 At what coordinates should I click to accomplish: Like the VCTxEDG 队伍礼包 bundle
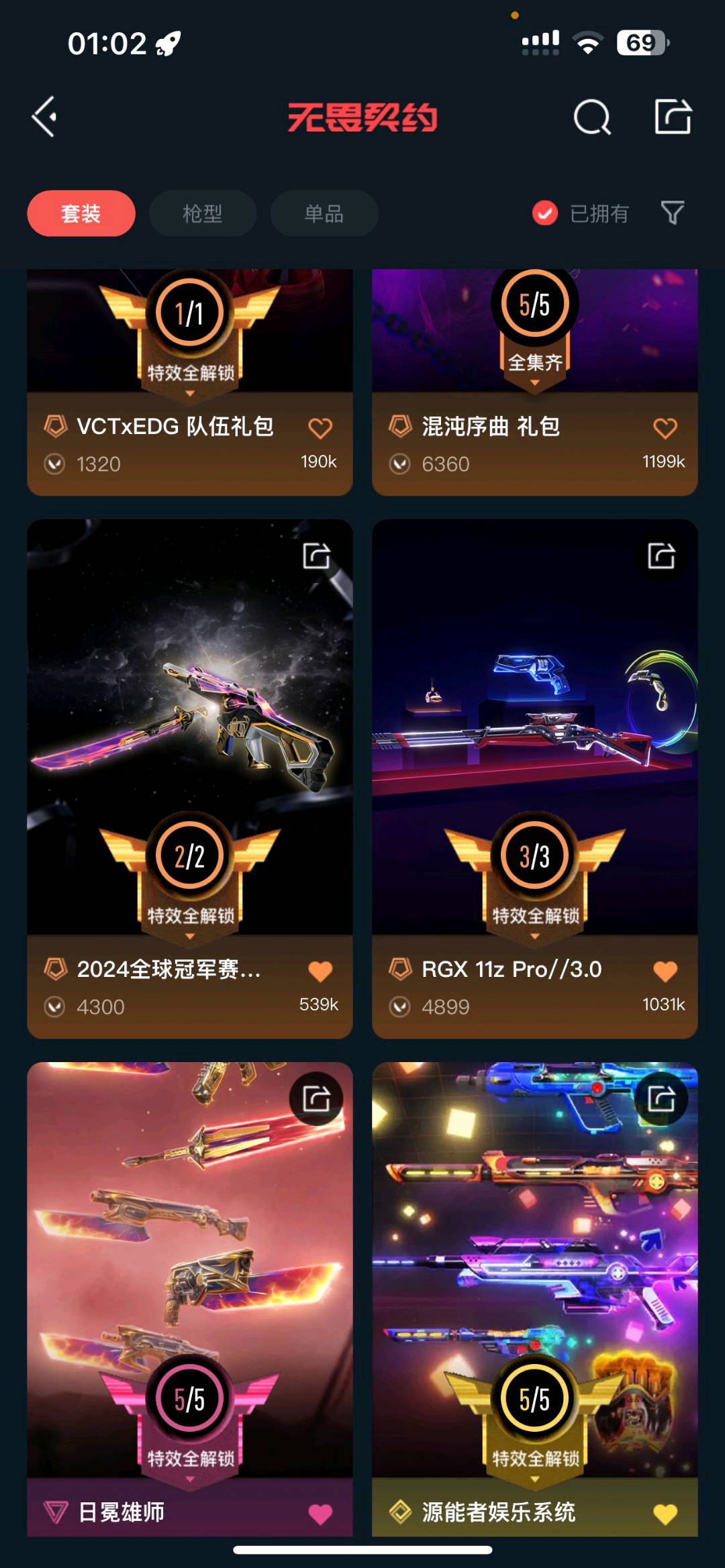(320, 428)
